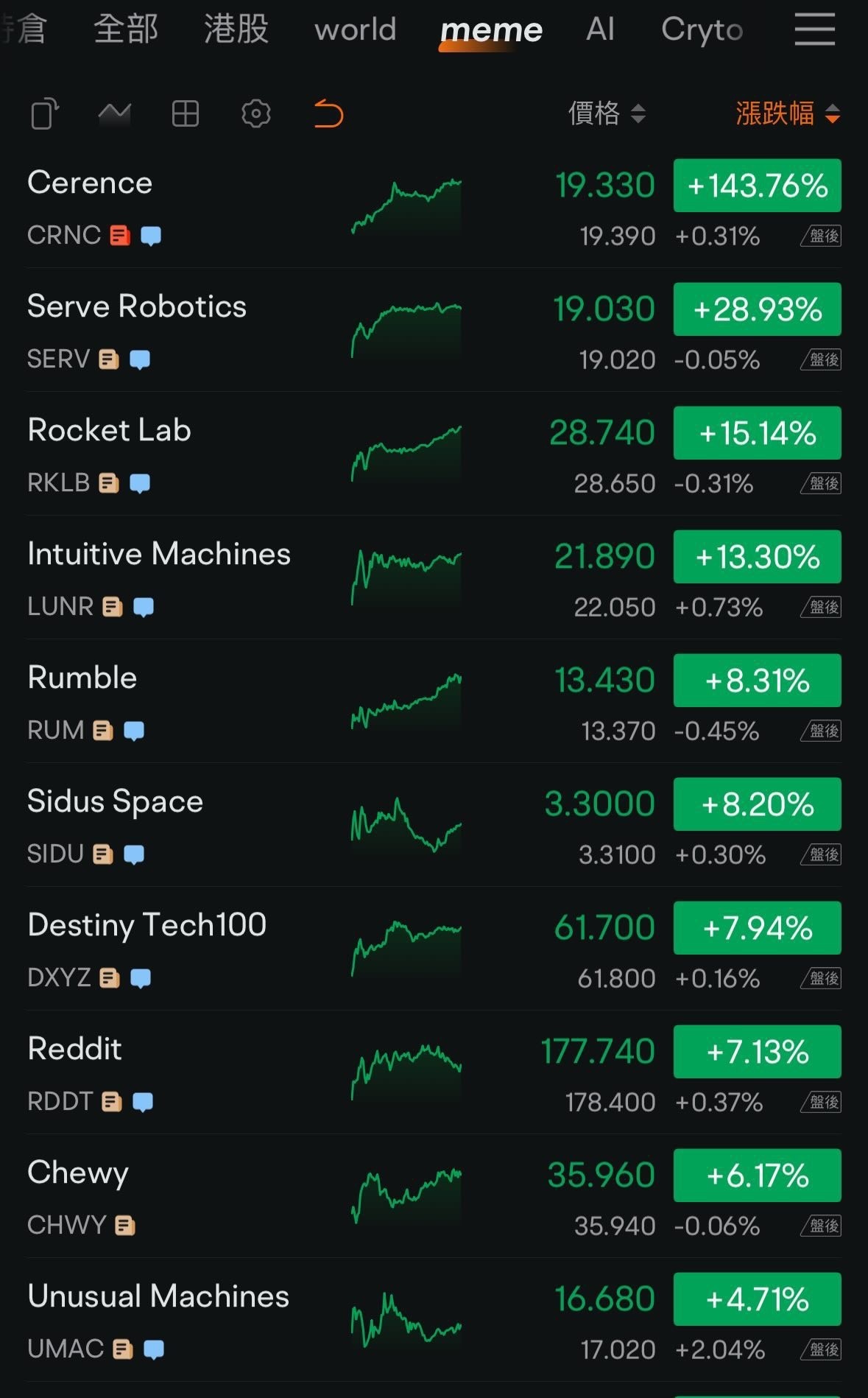View Rocket Lab RKLB quote
The width and height of the screenshot is (868, 1398).
tap(434, 454)
